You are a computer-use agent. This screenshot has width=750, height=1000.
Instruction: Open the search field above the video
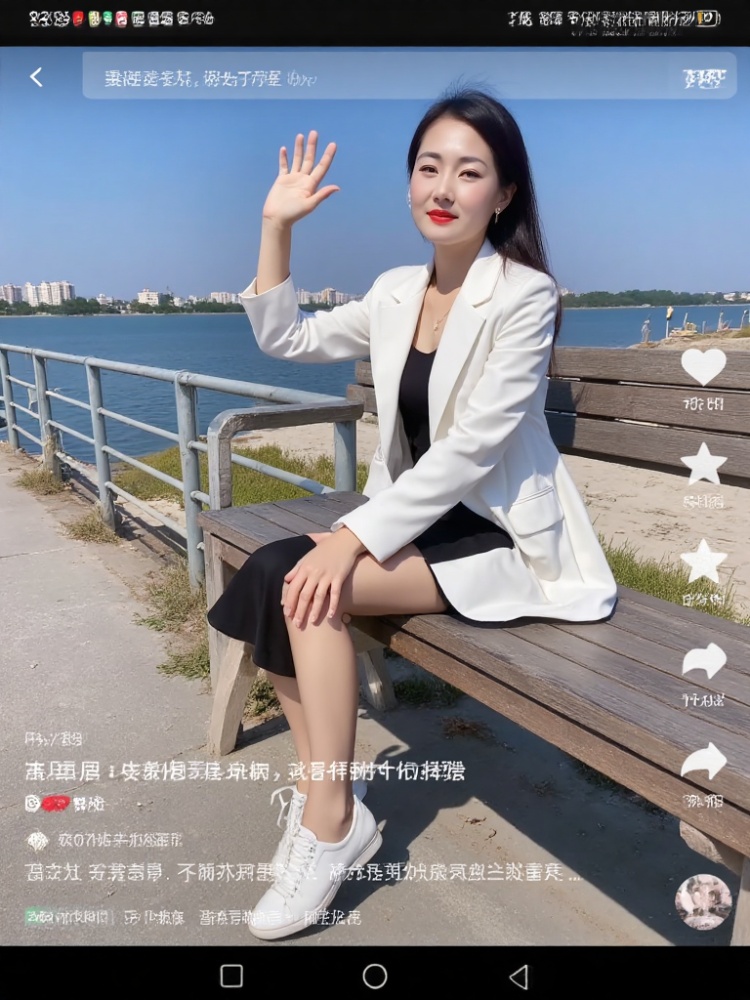380,77
